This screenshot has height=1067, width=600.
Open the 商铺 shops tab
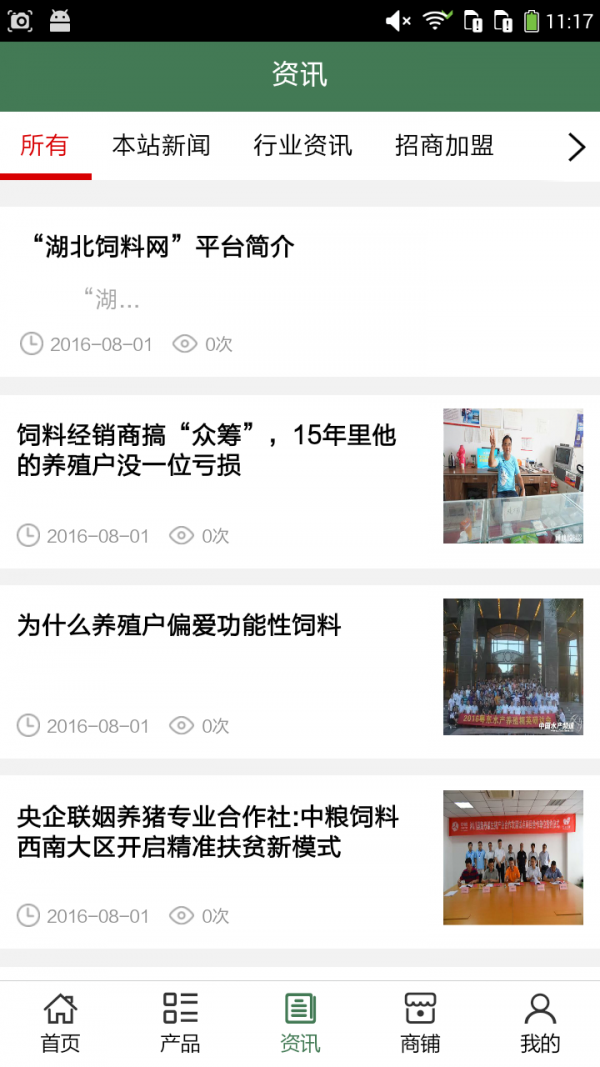pyautogui.click(x=420, y=1023)
